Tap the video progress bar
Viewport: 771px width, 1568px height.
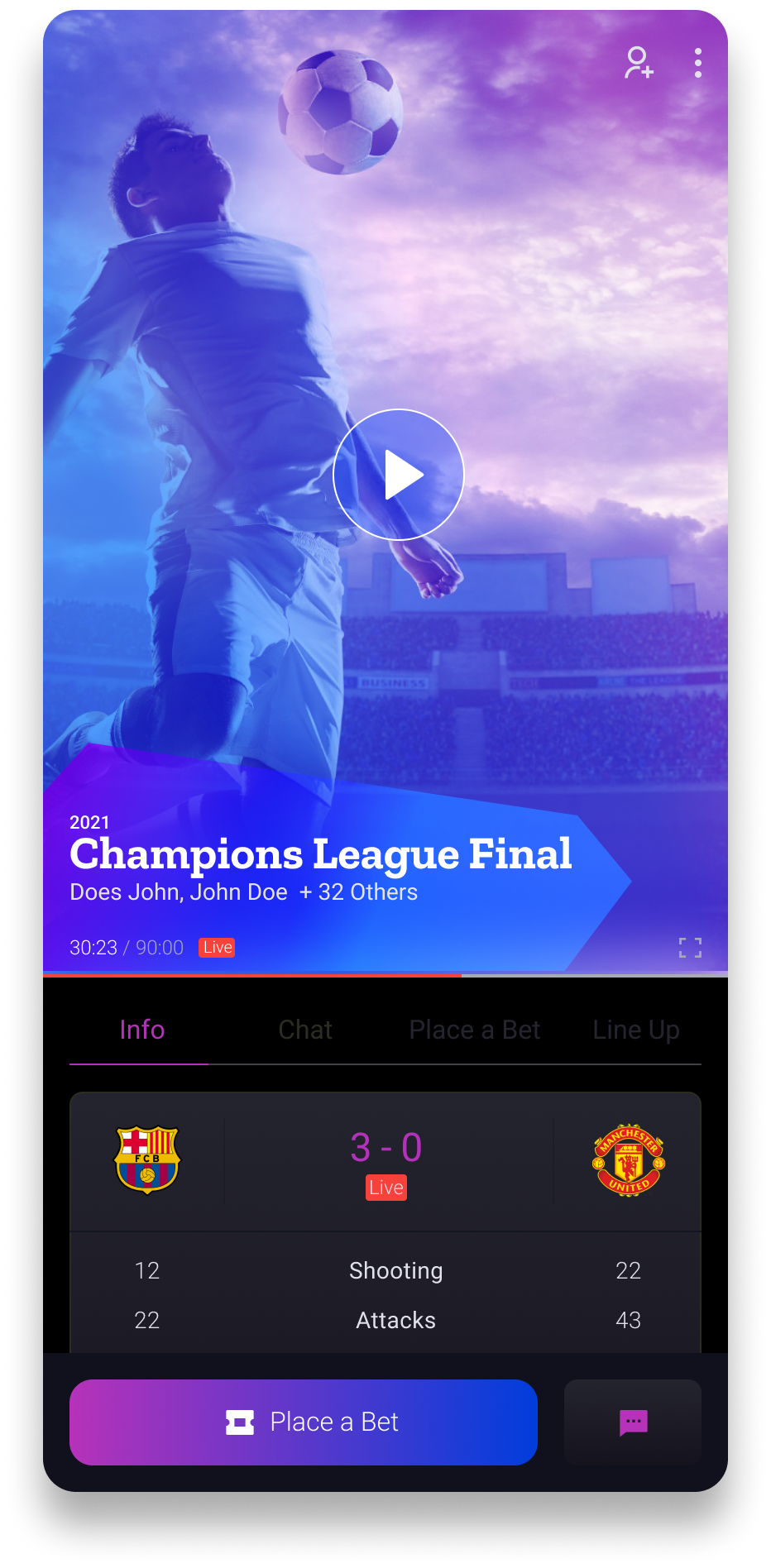(x=385, y=975)
